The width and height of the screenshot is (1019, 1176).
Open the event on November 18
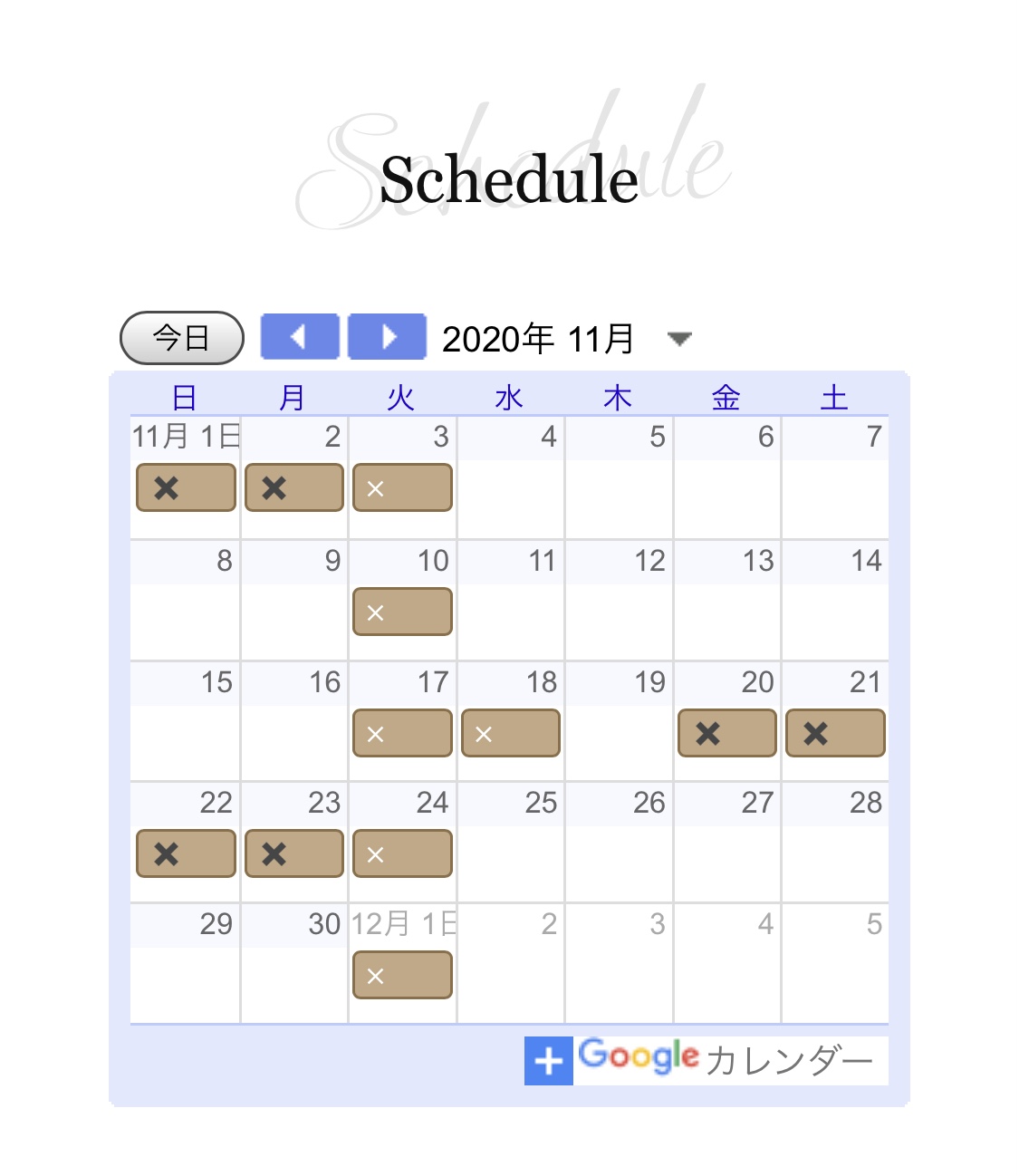click(x=511, y=733)
